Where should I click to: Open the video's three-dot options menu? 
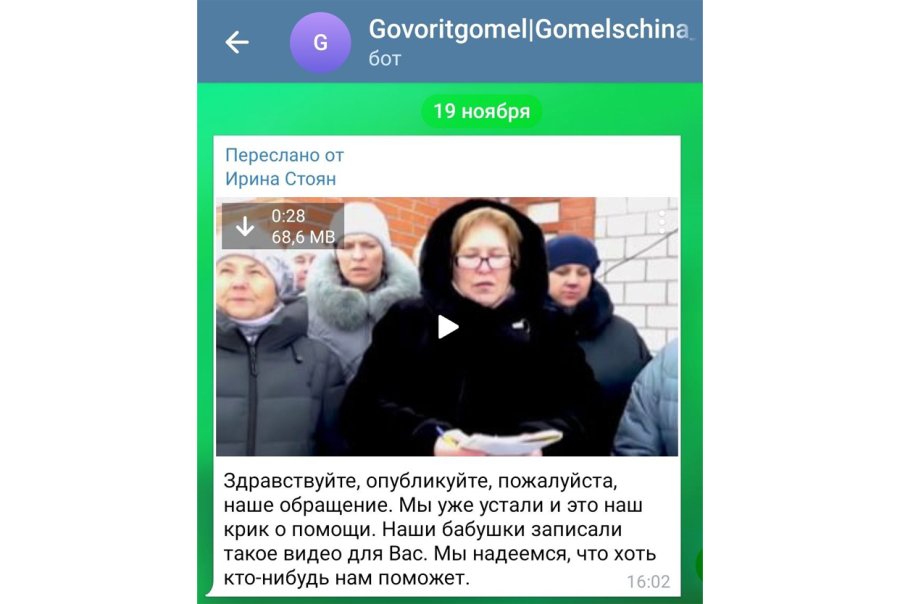coord(662,222)
